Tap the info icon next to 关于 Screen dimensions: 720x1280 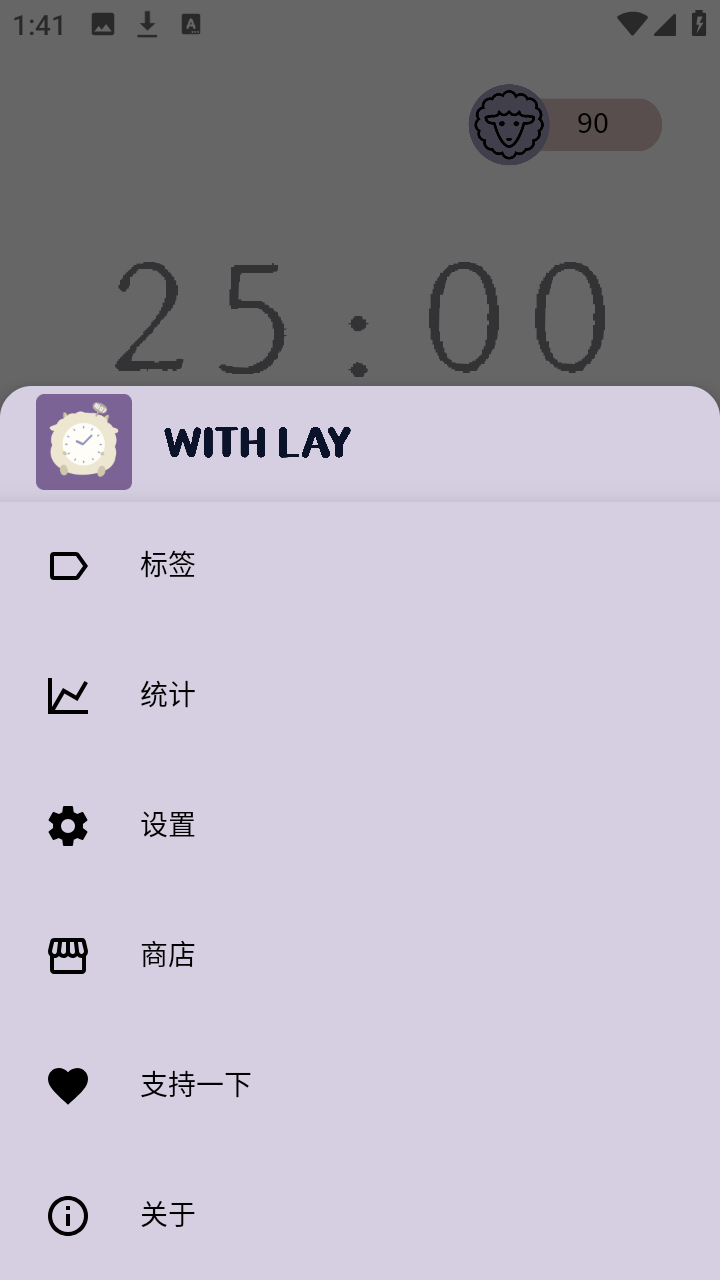point(67,1215)
